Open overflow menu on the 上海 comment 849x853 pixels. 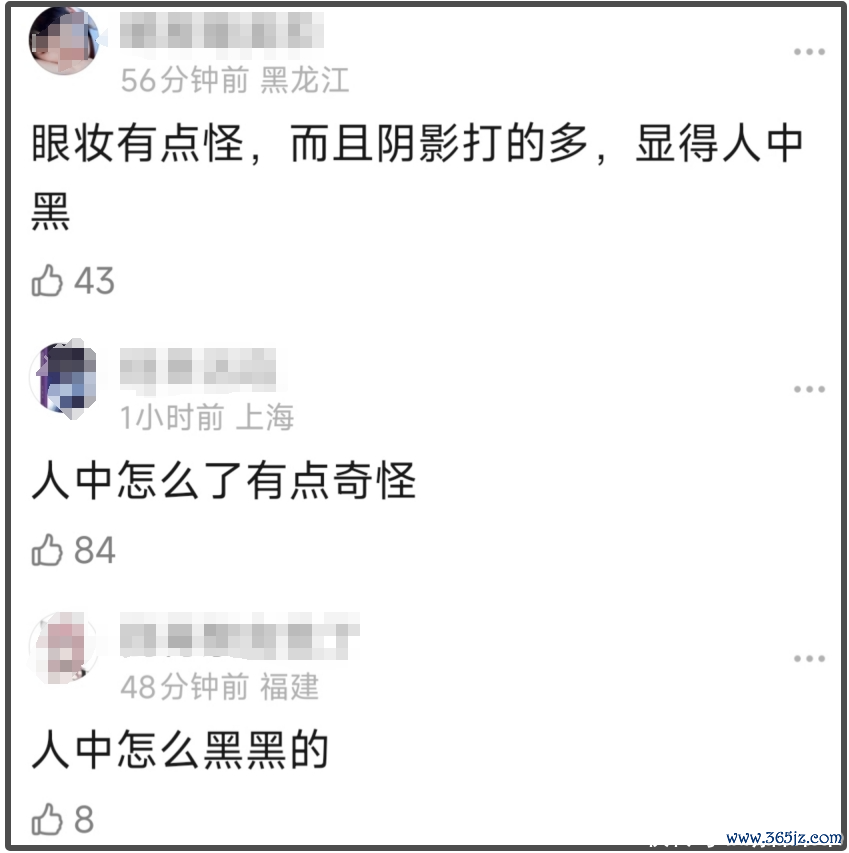pyautogui.click(x=809, y=390)
